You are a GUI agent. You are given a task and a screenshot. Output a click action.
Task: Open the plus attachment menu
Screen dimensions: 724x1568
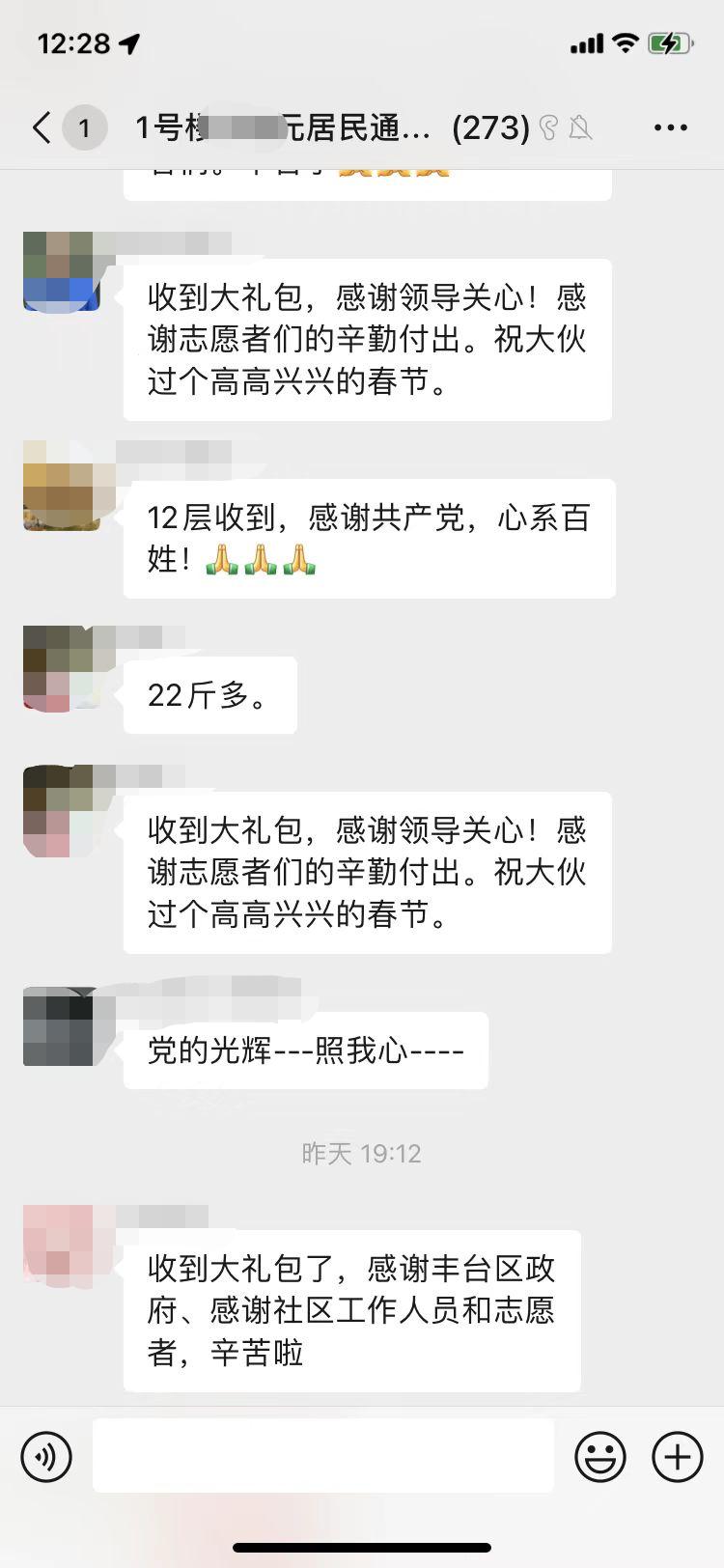point(677,1456)
